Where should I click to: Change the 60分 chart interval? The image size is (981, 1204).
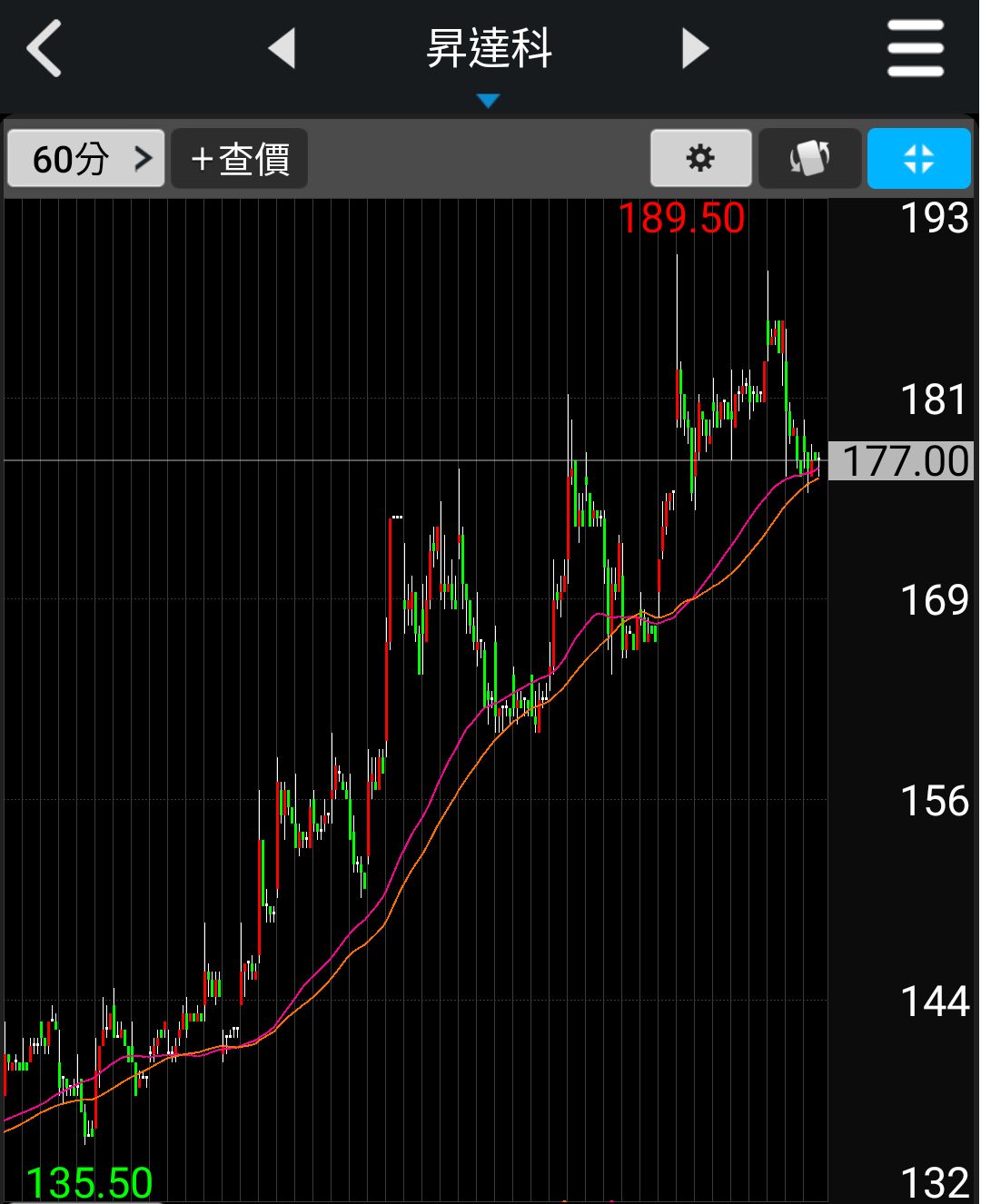click(86, 159)
